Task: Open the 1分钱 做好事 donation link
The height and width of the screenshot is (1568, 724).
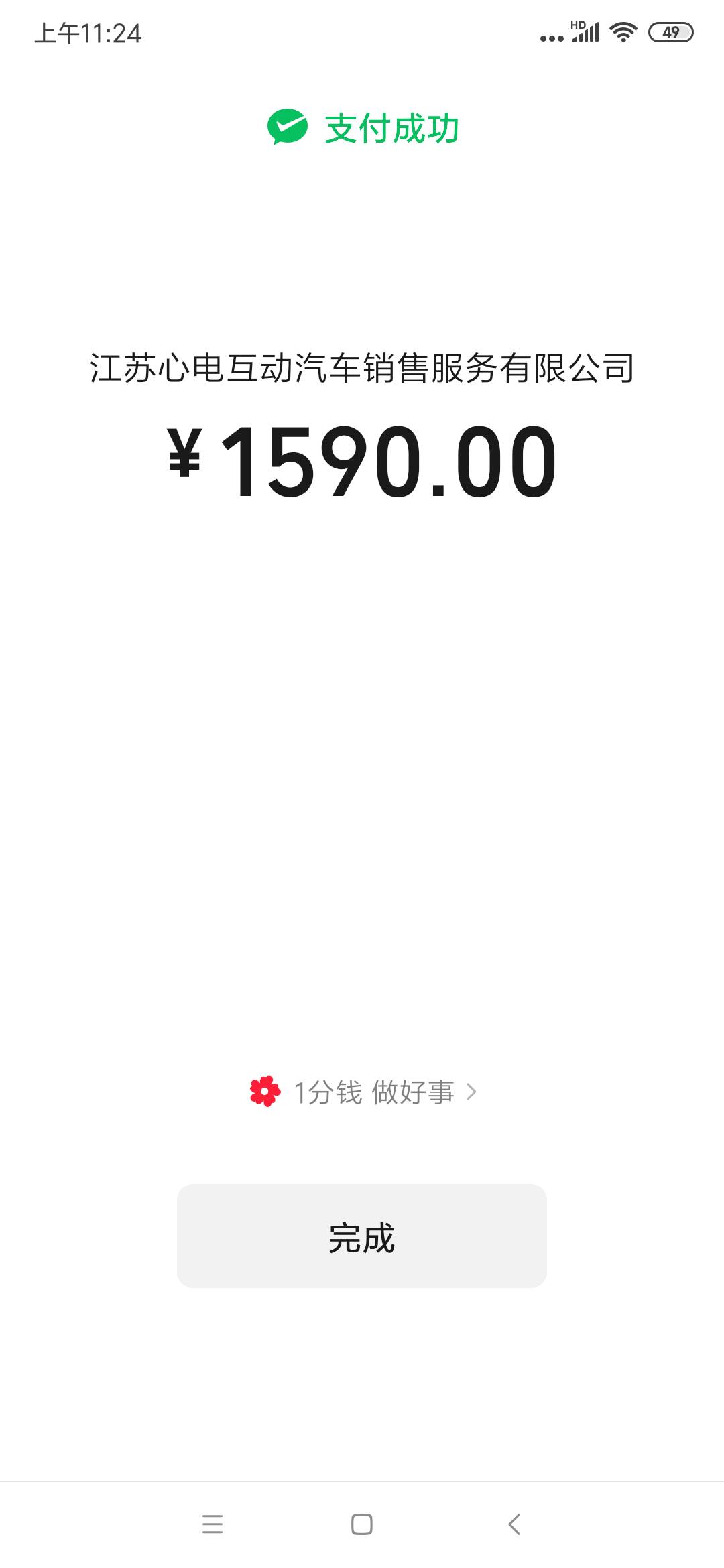Action: tap(363, 1092)
